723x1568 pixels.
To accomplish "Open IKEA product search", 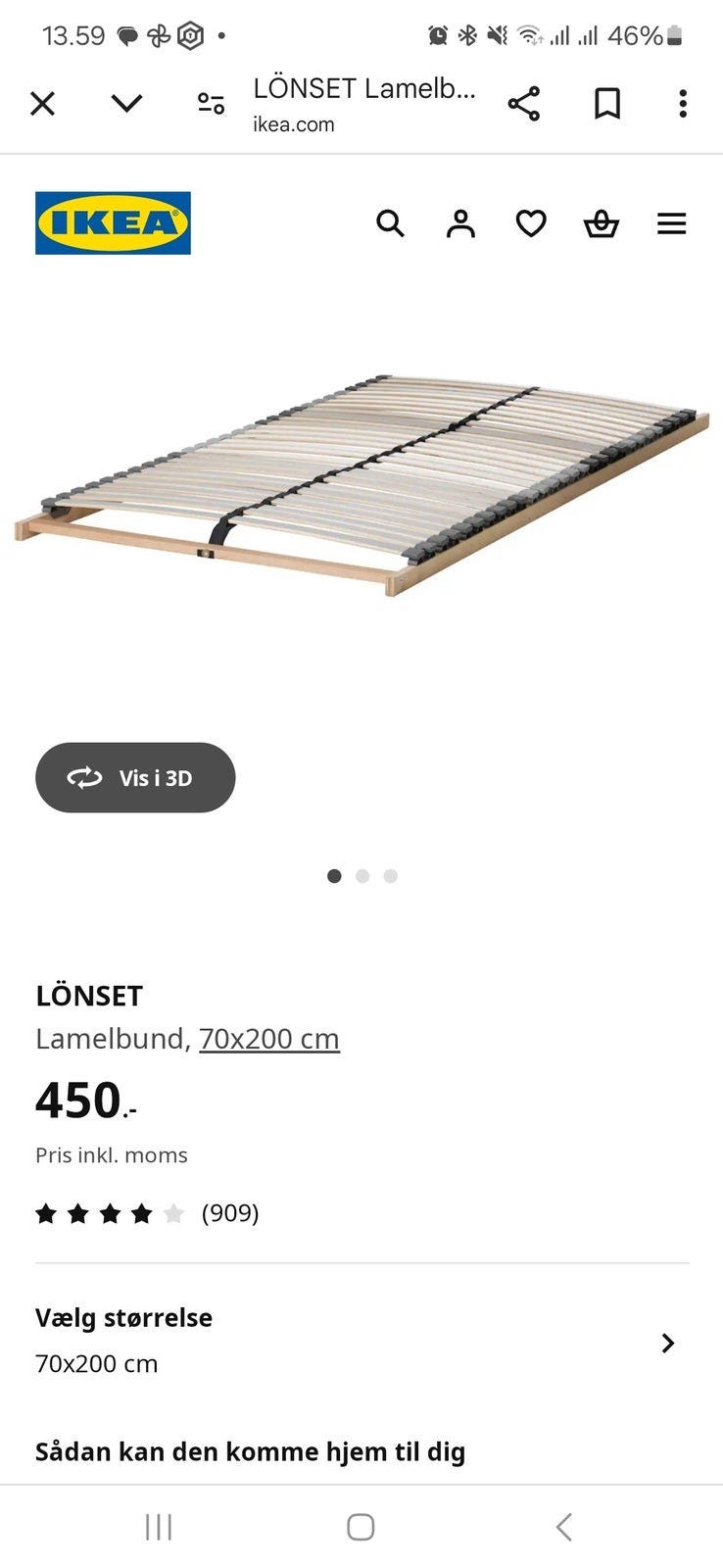I will [390, 223].
